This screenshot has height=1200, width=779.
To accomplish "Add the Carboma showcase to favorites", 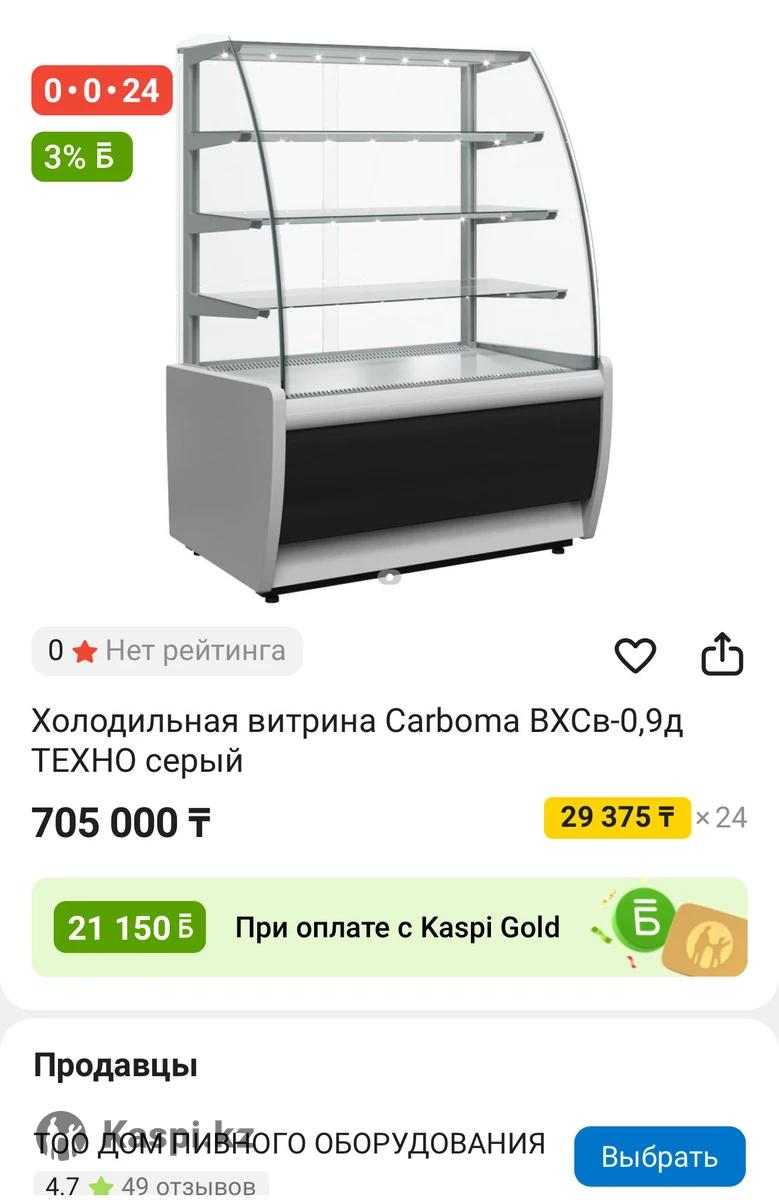I will [x=634, y=656].
